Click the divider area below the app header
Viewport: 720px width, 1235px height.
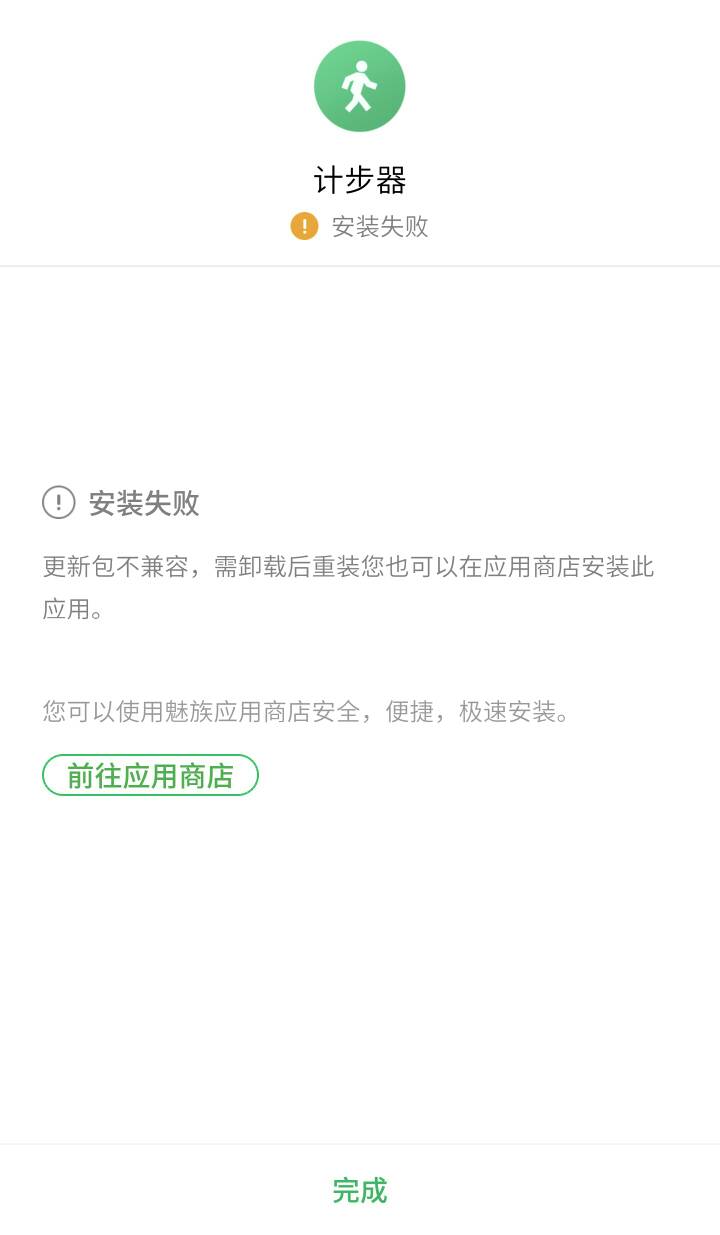pos(360,265)
